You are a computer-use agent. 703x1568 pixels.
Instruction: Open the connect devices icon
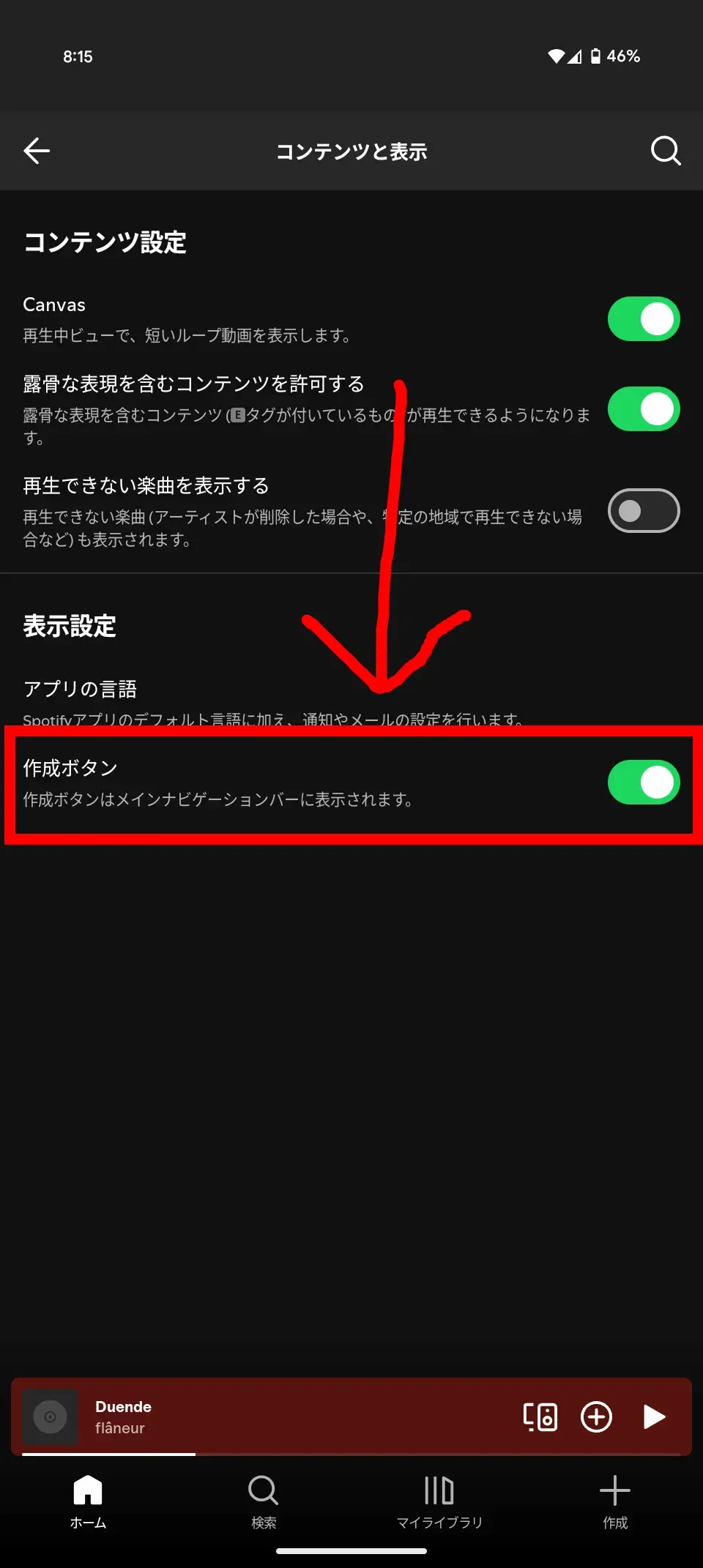tap(540, 1416)
